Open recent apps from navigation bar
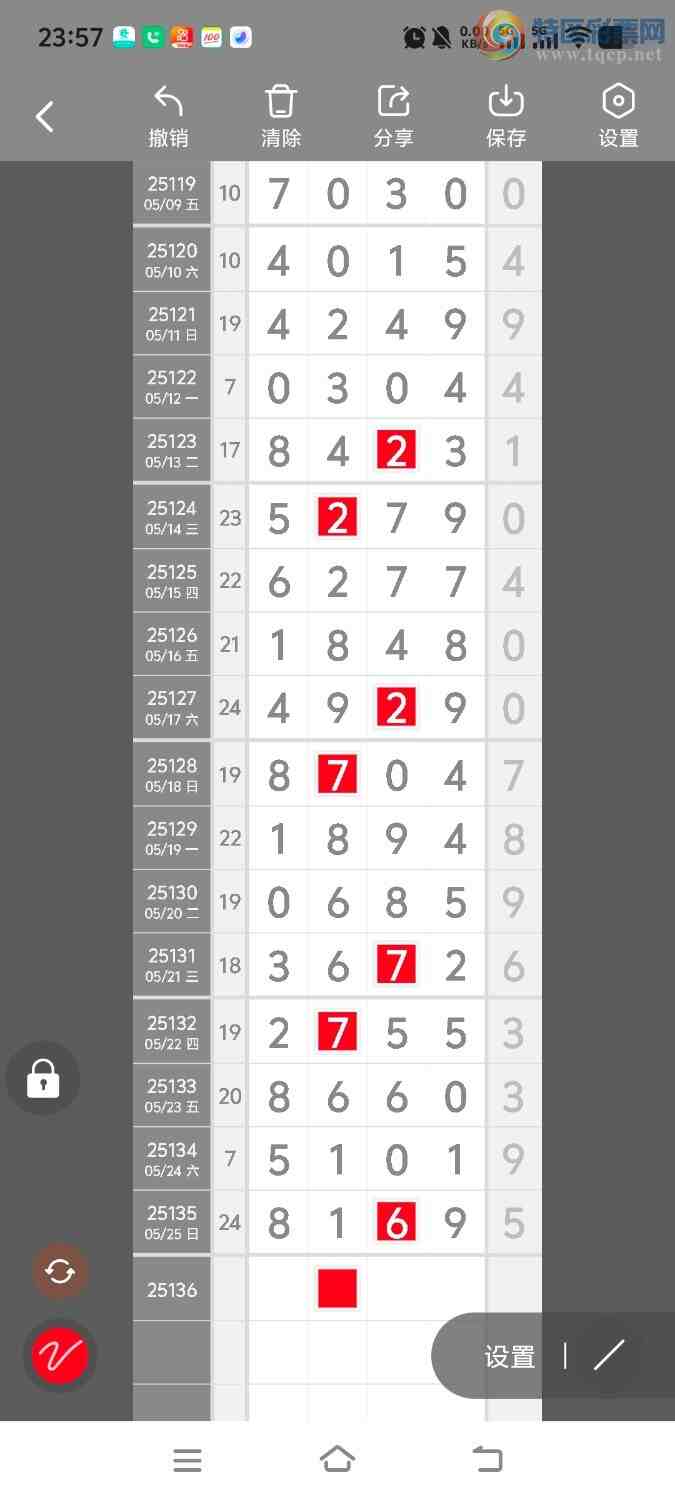 pyautogui.click(x=187, y=1460)
